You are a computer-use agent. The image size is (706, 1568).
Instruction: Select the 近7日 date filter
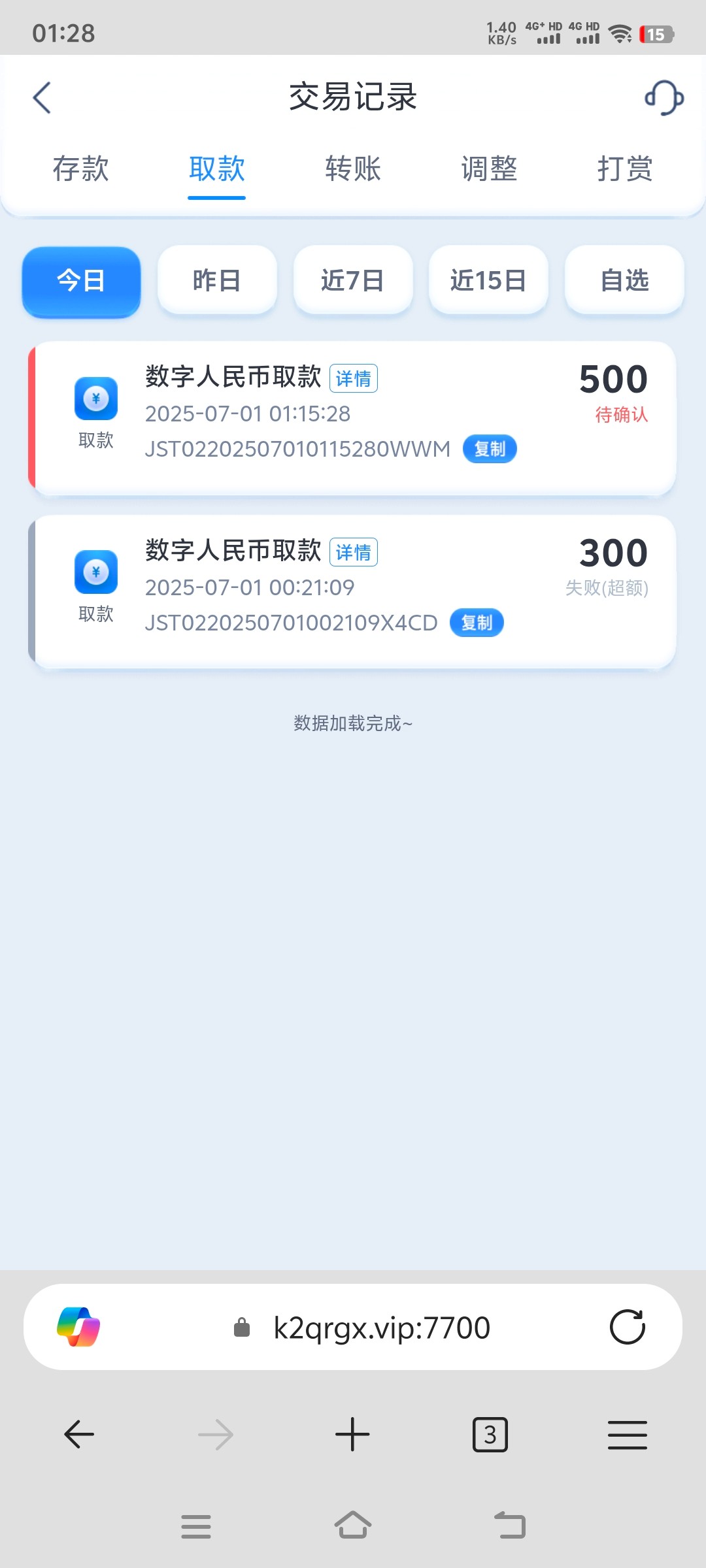(x=352, y=280)
